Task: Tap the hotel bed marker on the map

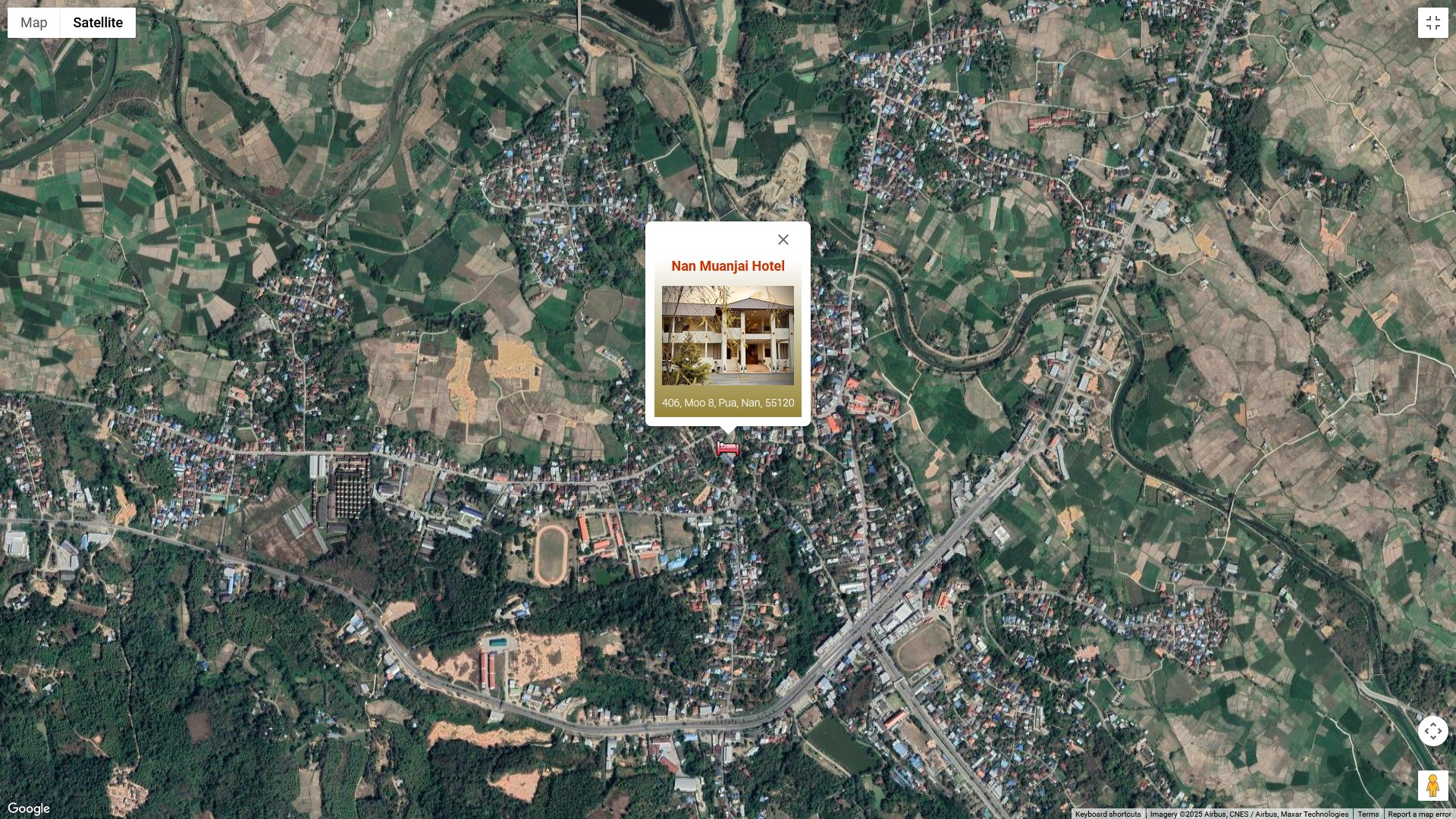Action: 727,449
